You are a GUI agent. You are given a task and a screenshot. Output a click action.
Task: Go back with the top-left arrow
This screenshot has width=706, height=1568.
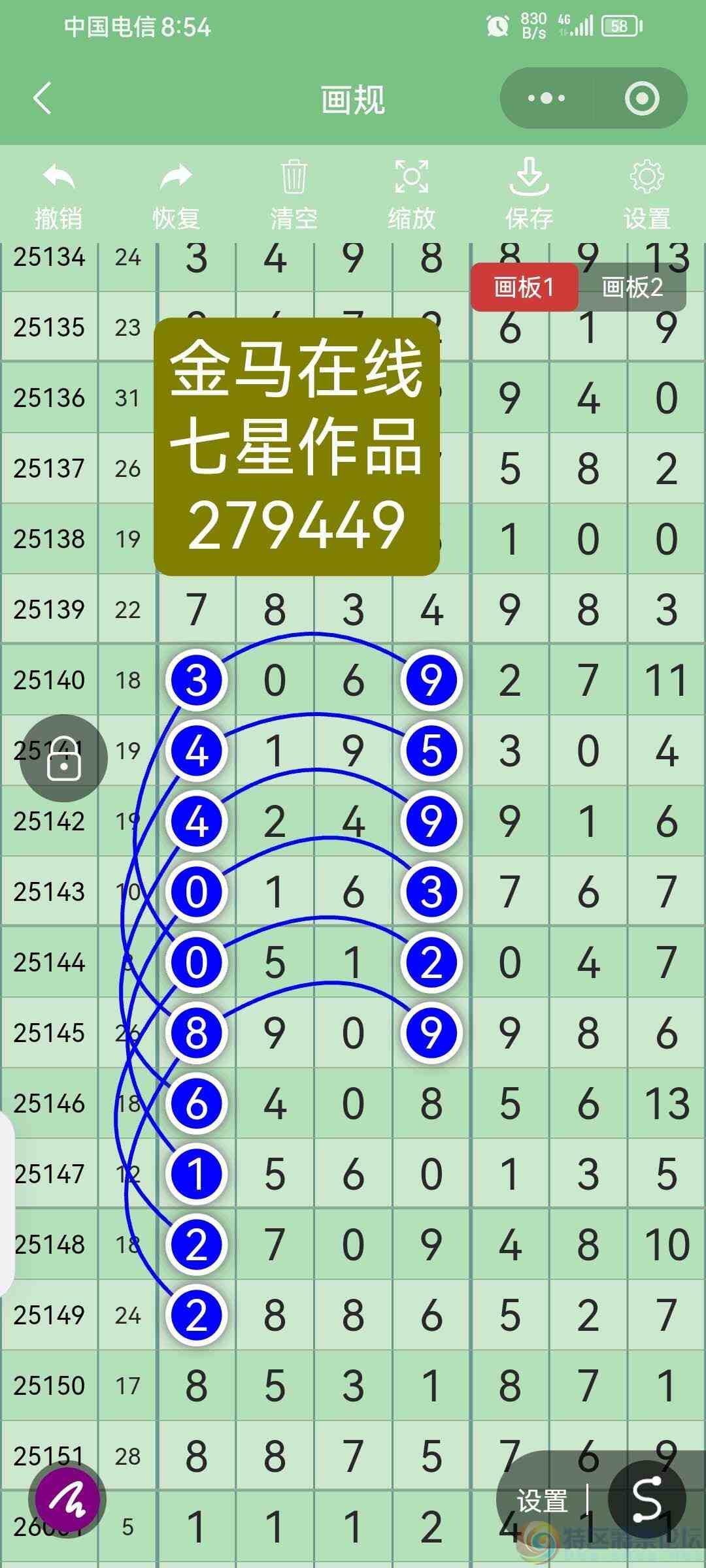pos(41,98)
